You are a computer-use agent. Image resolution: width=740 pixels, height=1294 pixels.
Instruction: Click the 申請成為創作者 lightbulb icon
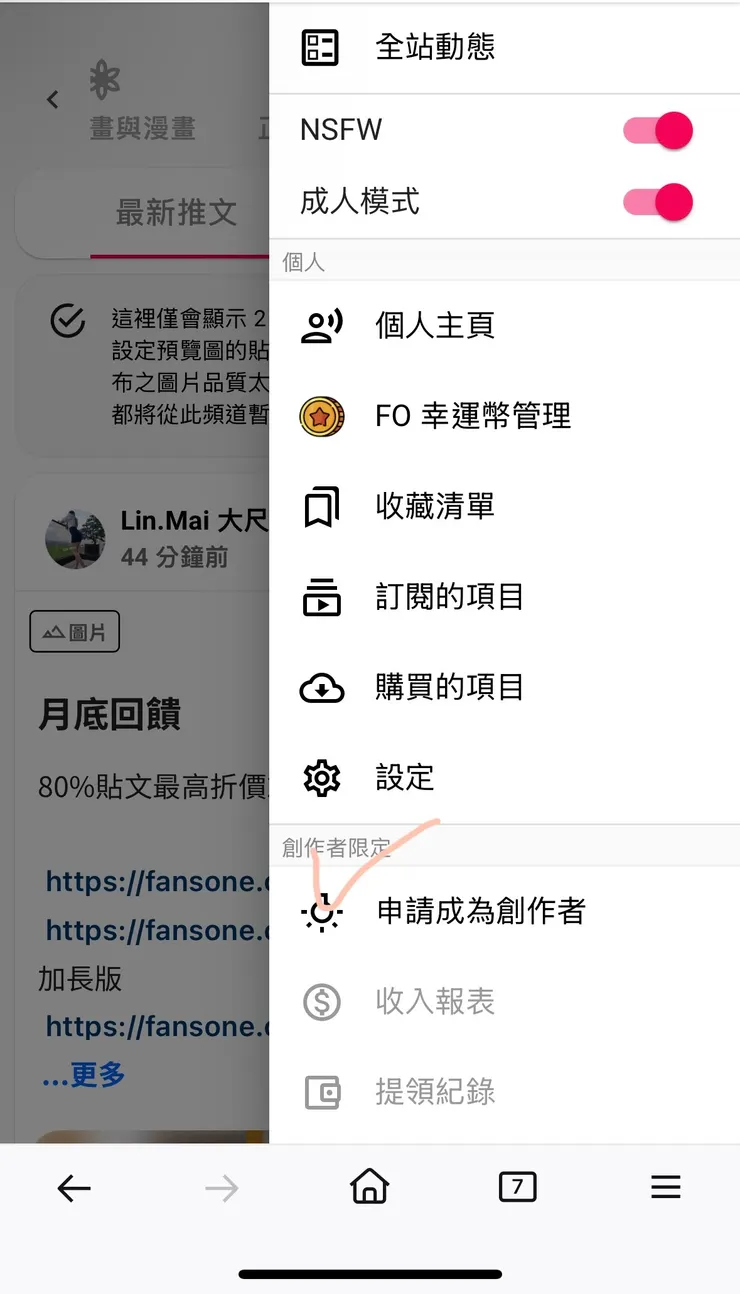coord(321,911)
